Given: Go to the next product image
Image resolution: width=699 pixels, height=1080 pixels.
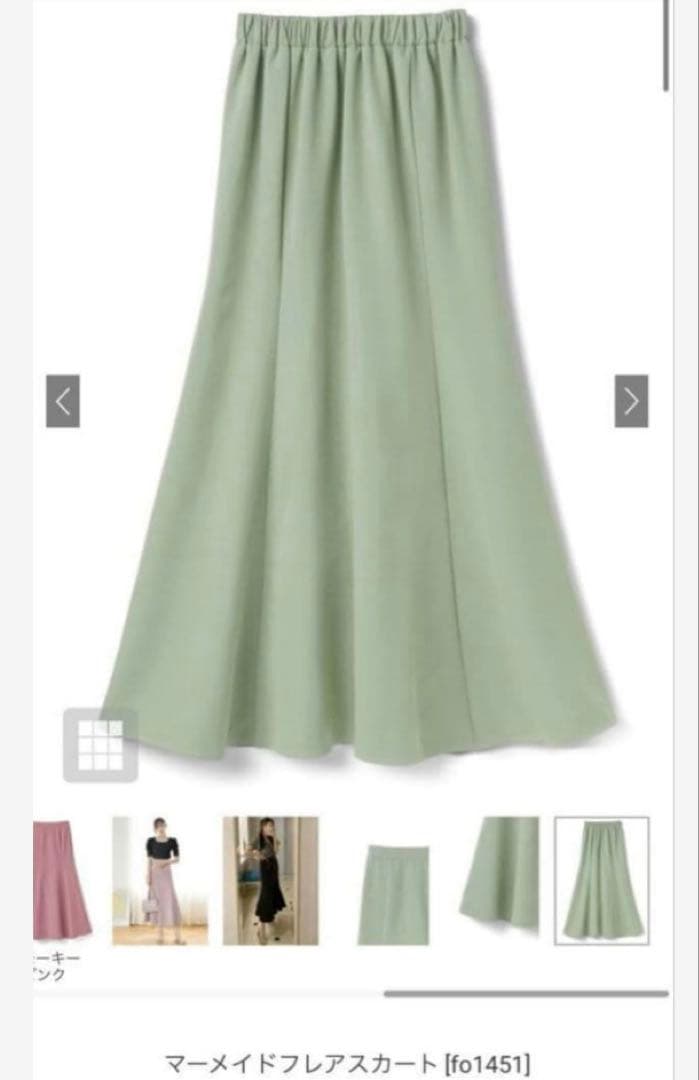Looking at the screenshot, I should [x=631, y=401].
